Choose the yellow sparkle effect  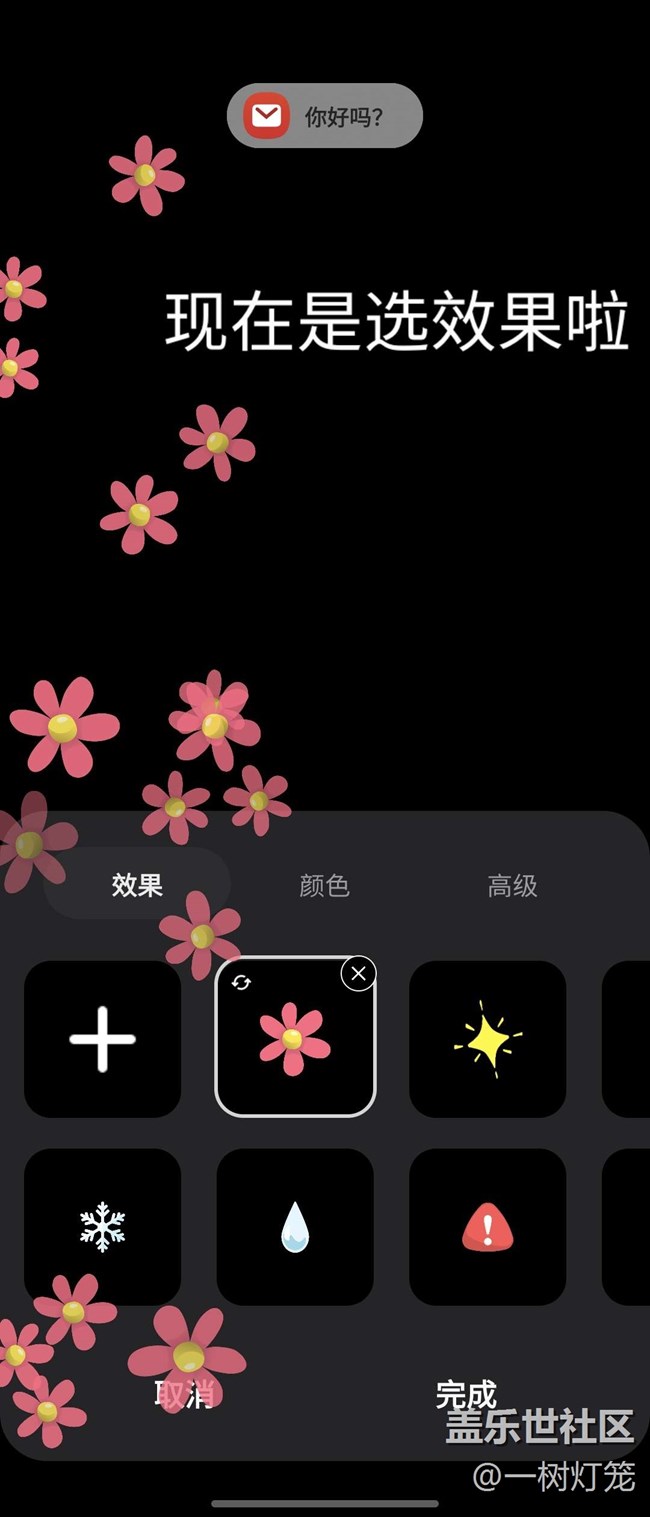coord(487,1039)
